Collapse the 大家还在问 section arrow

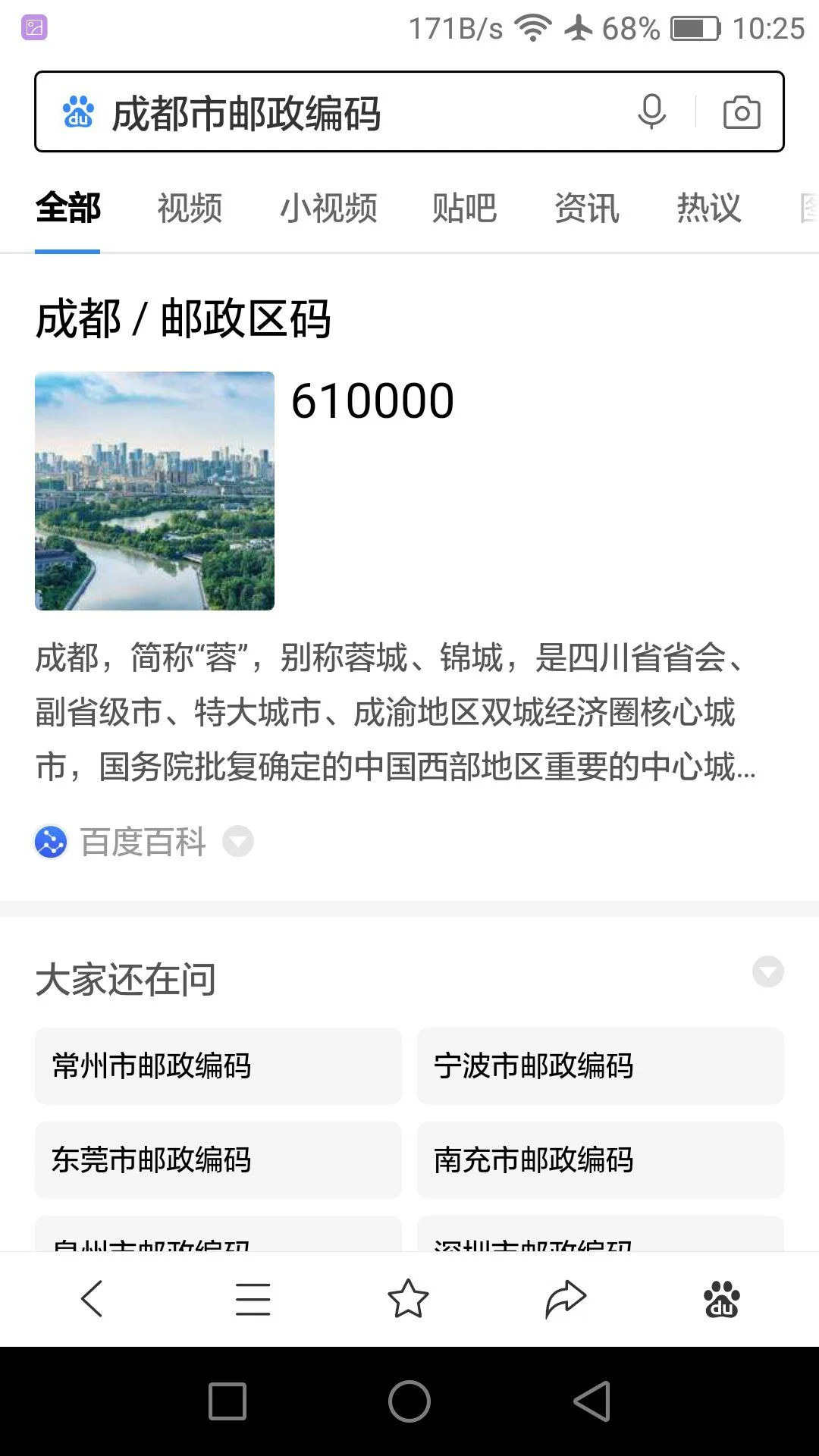pyautogui.click(x=767, y=972)
